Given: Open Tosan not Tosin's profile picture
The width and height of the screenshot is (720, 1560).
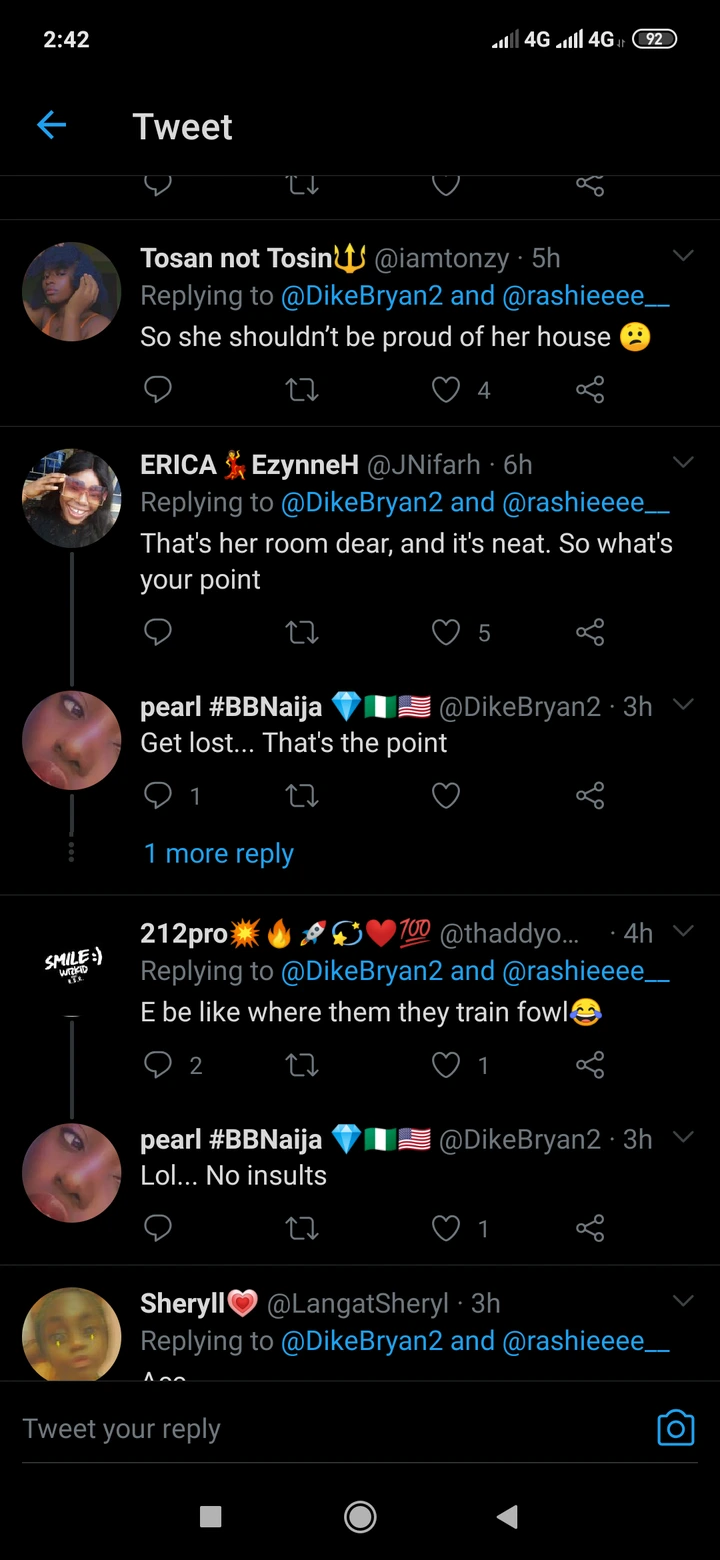Looking at the screenshot, I should pos(71,291).
